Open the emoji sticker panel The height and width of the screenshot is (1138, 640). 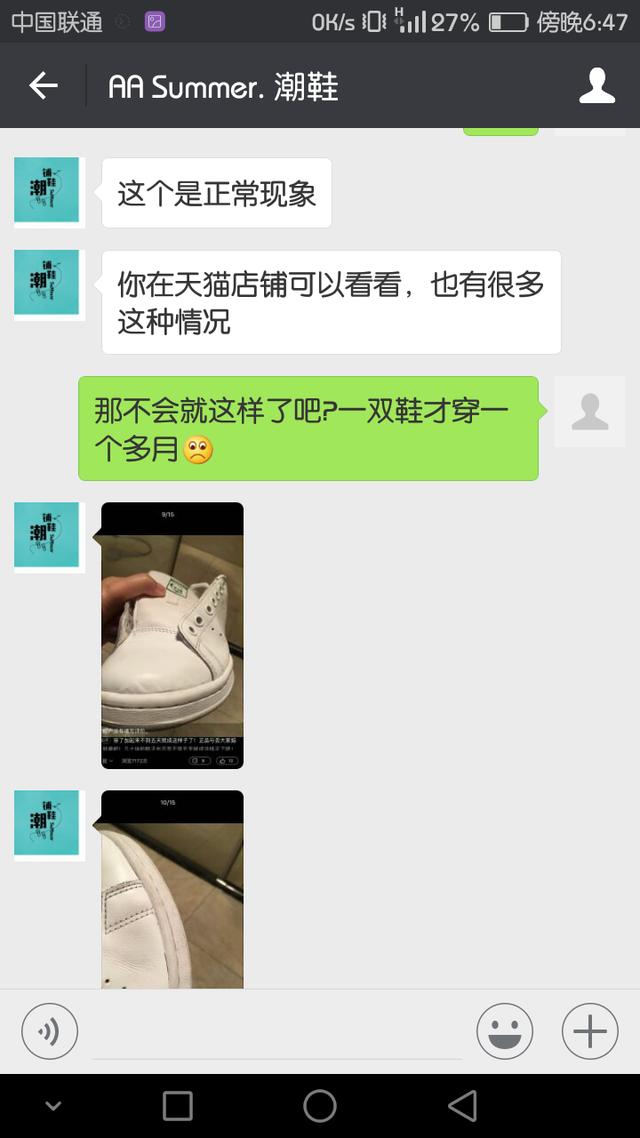coord(505,1031)
